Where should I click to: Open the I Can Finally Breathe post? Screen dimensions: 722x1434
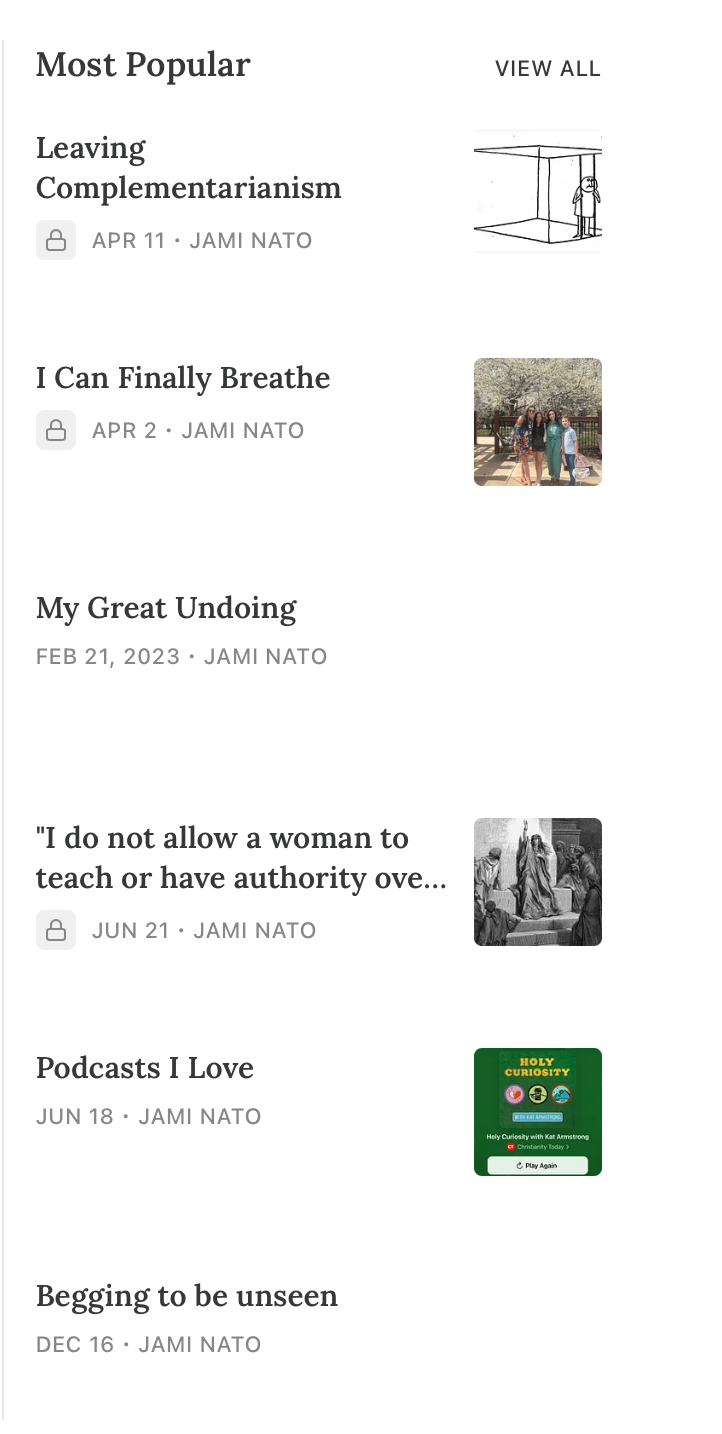pyautogui.click(x=183, y=378)
